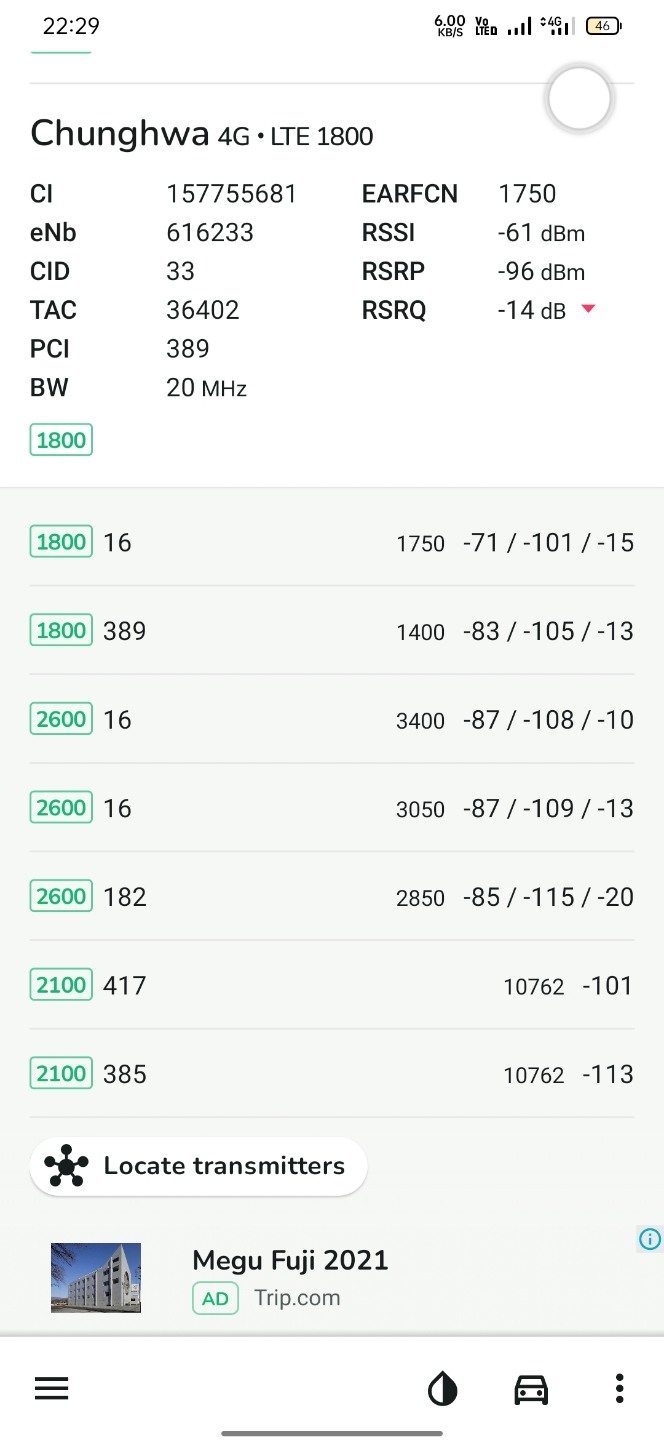This screenshot has height=1440, width=664.
Task: Open the hamburger menu
Action: (51, 1388)
